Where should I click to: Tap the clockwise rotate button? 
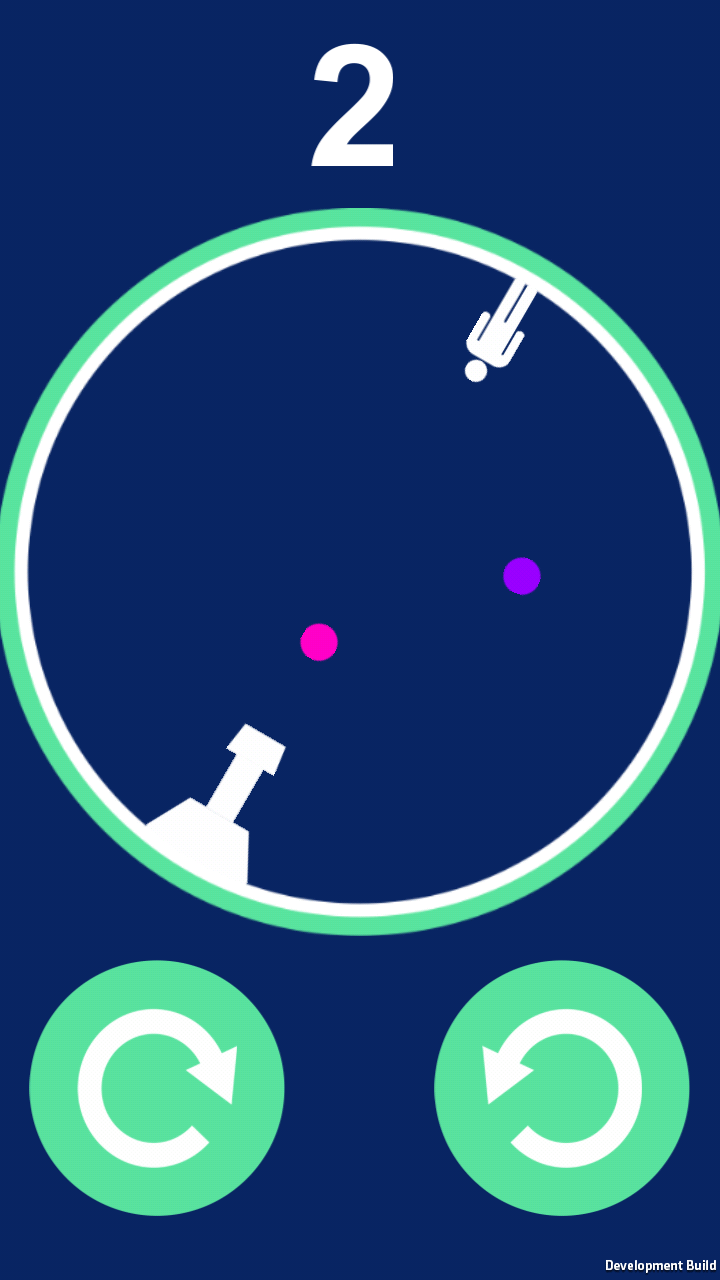(x=157, y=1088)
